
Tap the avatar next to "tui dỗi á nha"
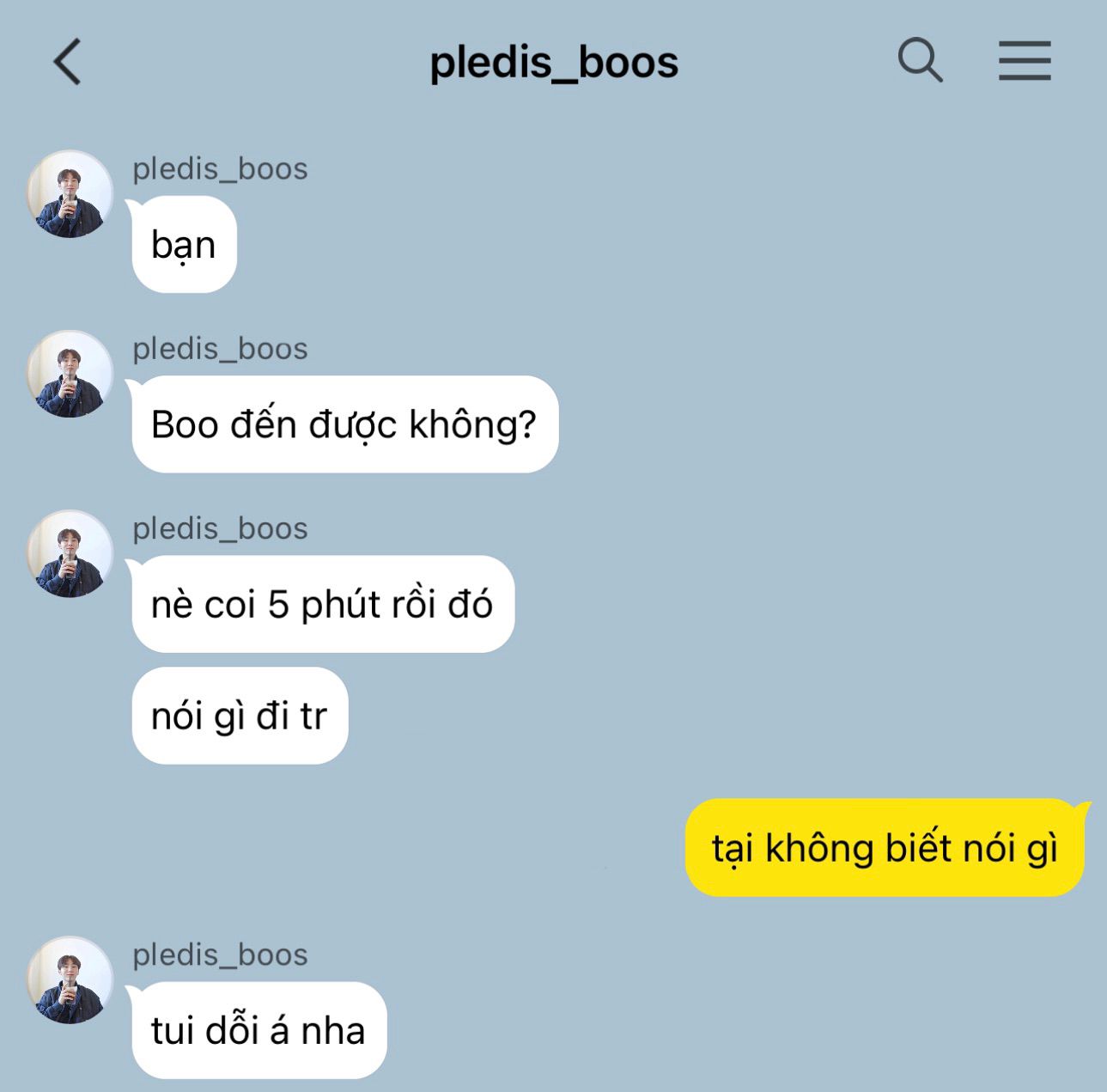[70, 980]
